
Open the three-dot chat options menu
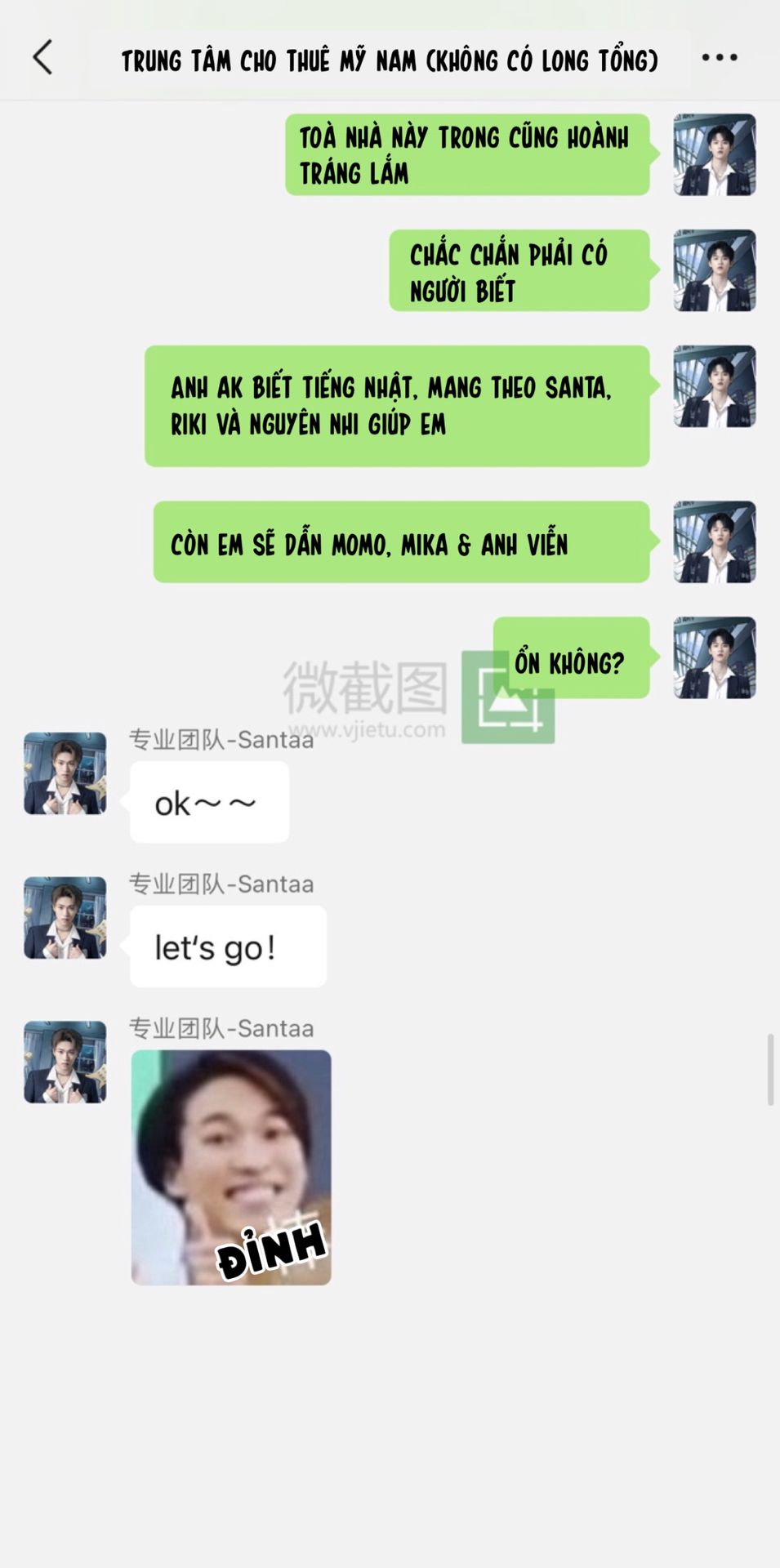720,58
